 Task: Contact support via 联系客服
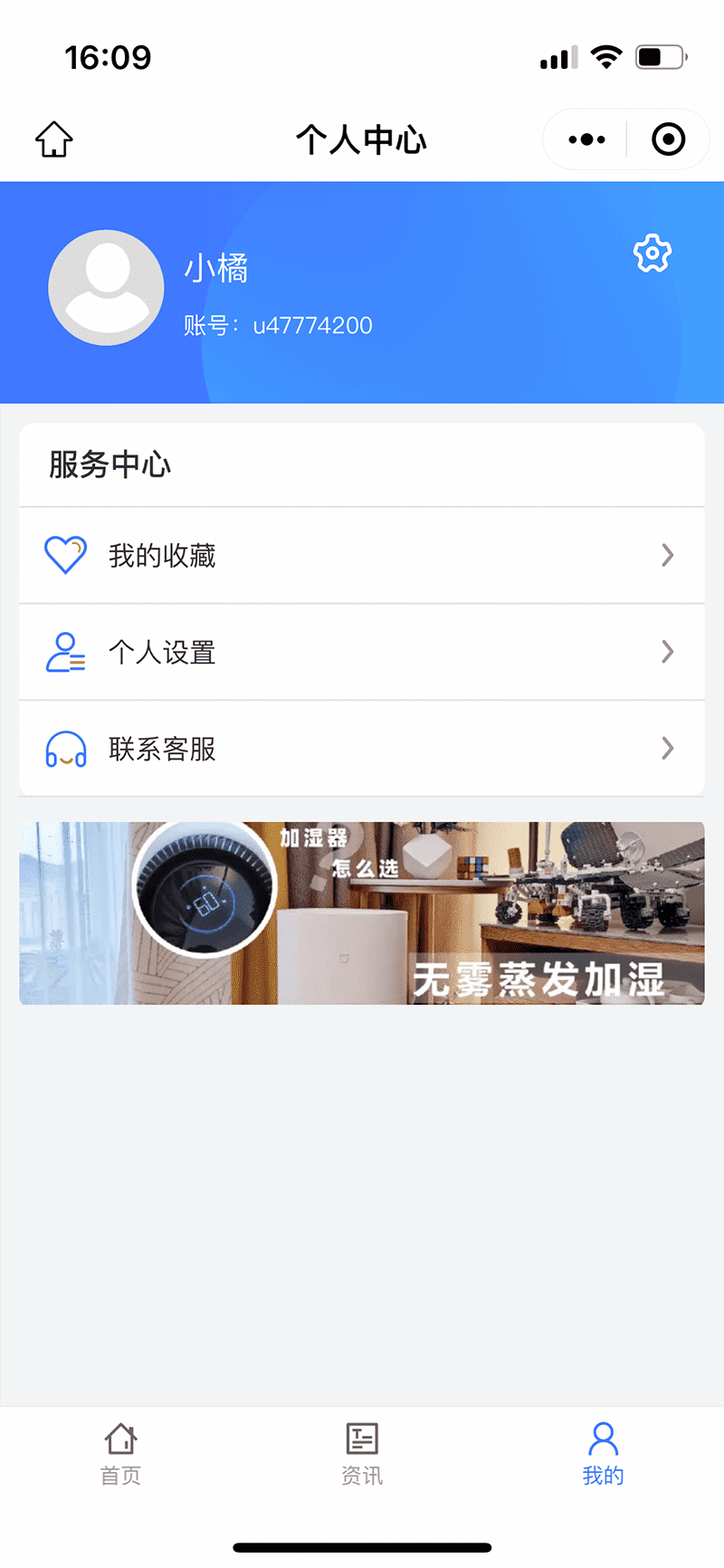coord(362,749)
